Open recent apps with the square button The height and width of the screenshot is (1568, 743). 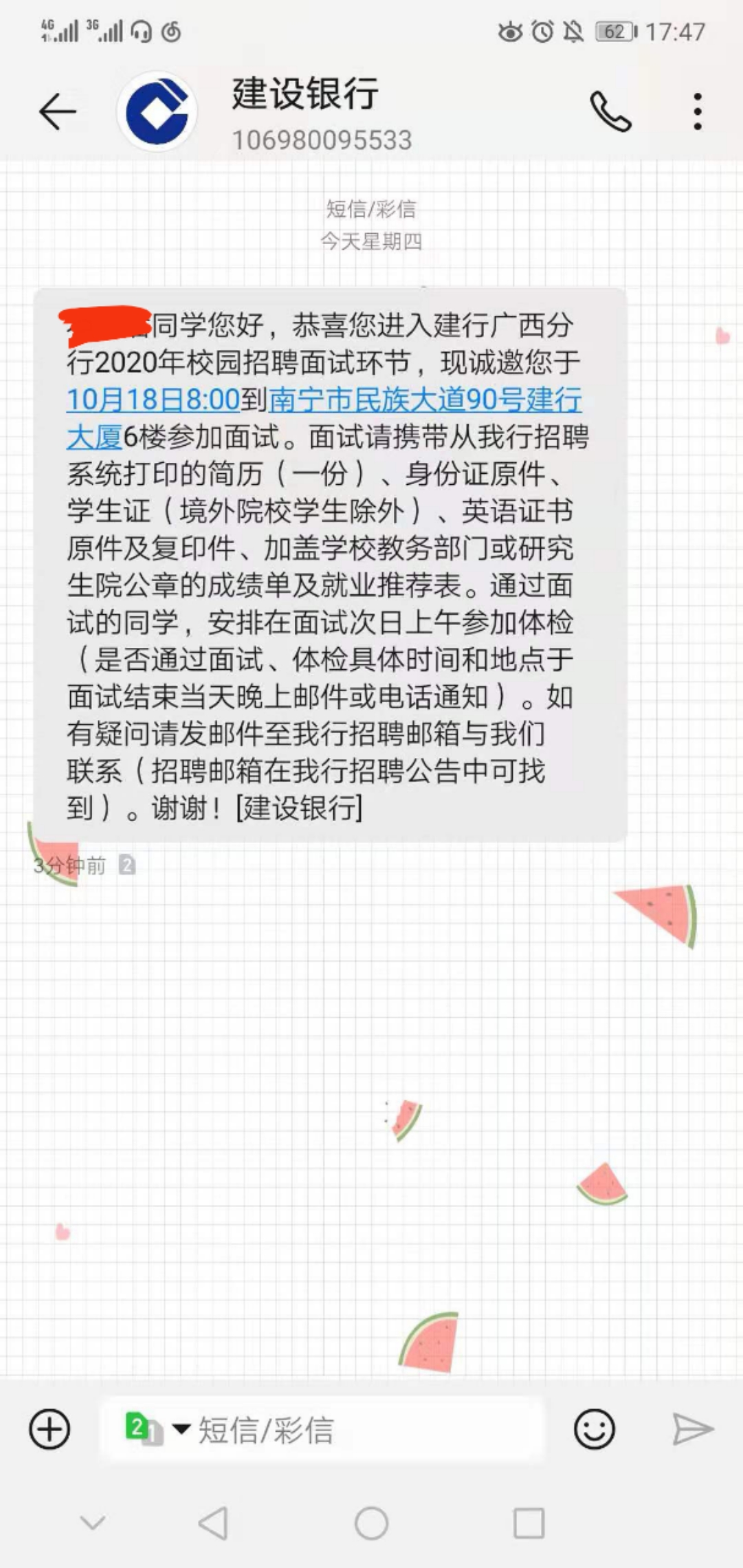point(529,1523)
